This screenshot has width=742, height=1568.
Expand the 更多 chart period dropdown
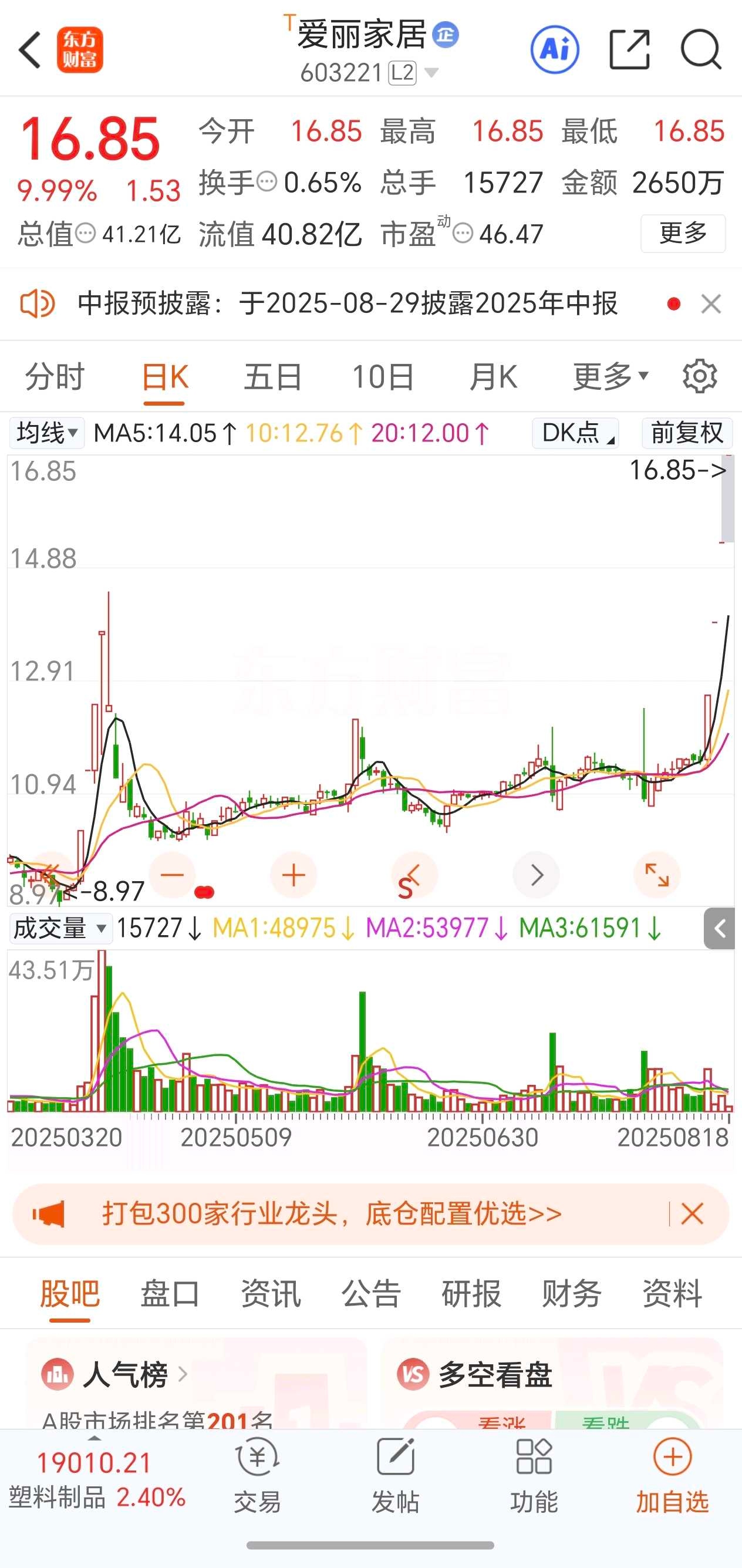(x=611, y=377)
